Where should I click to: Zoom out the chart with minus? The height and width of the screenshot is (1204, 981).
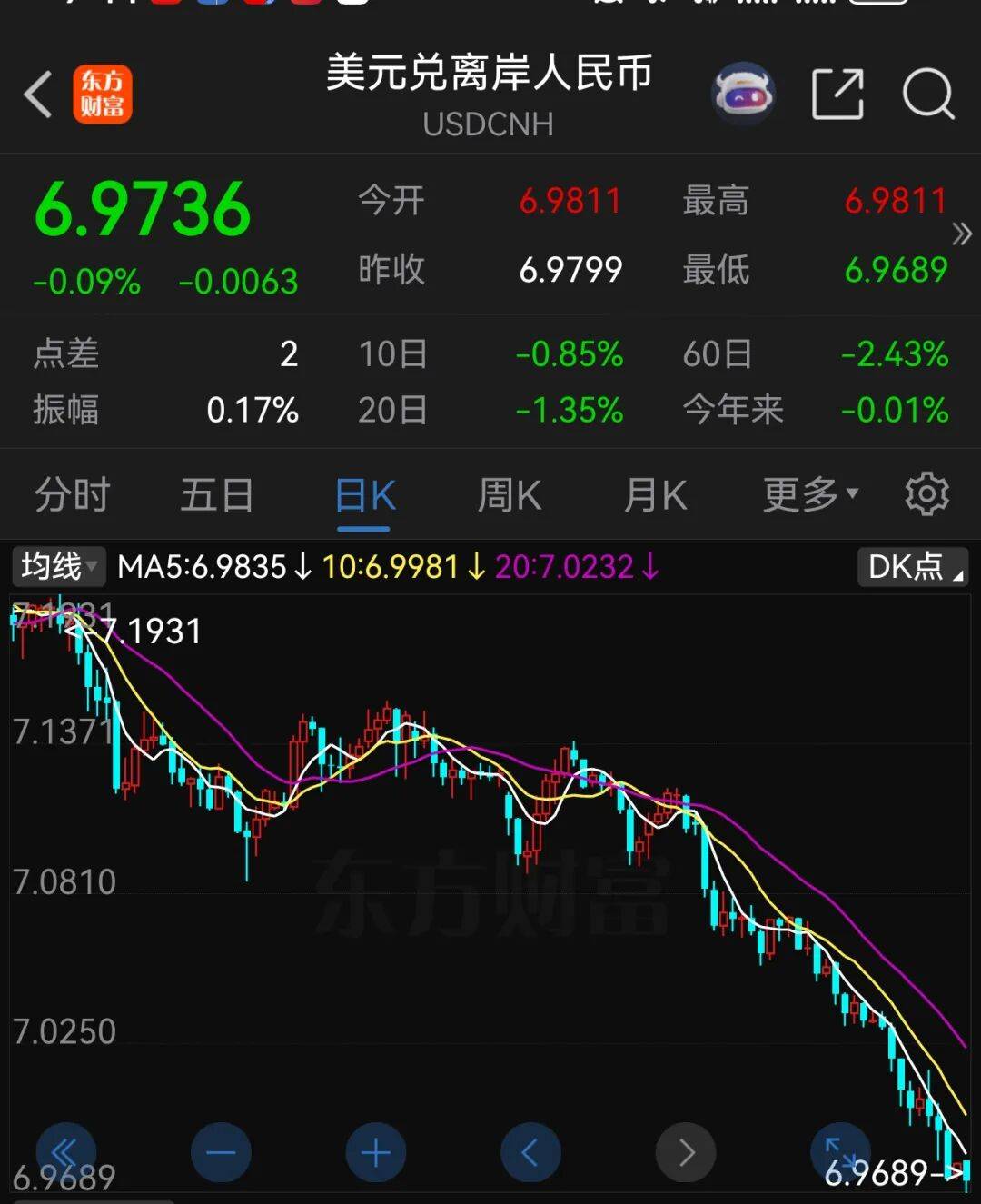[x=221, y=1153]
